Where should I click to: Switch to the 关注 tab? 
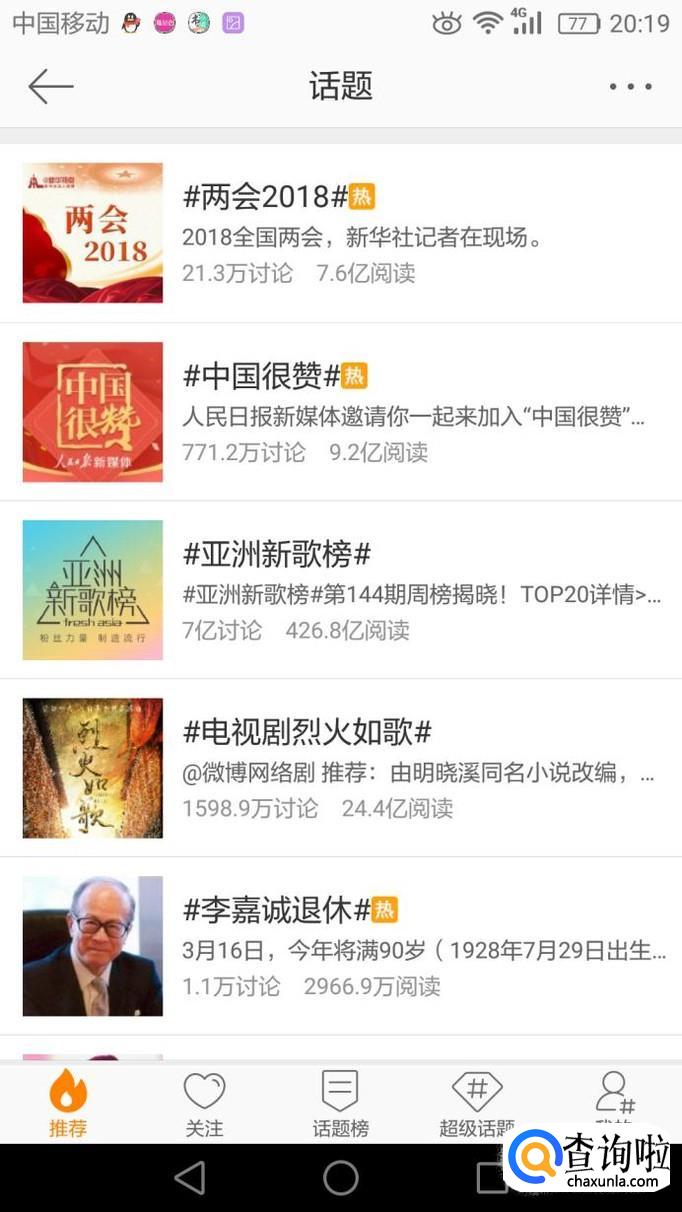click(204, 1103)
